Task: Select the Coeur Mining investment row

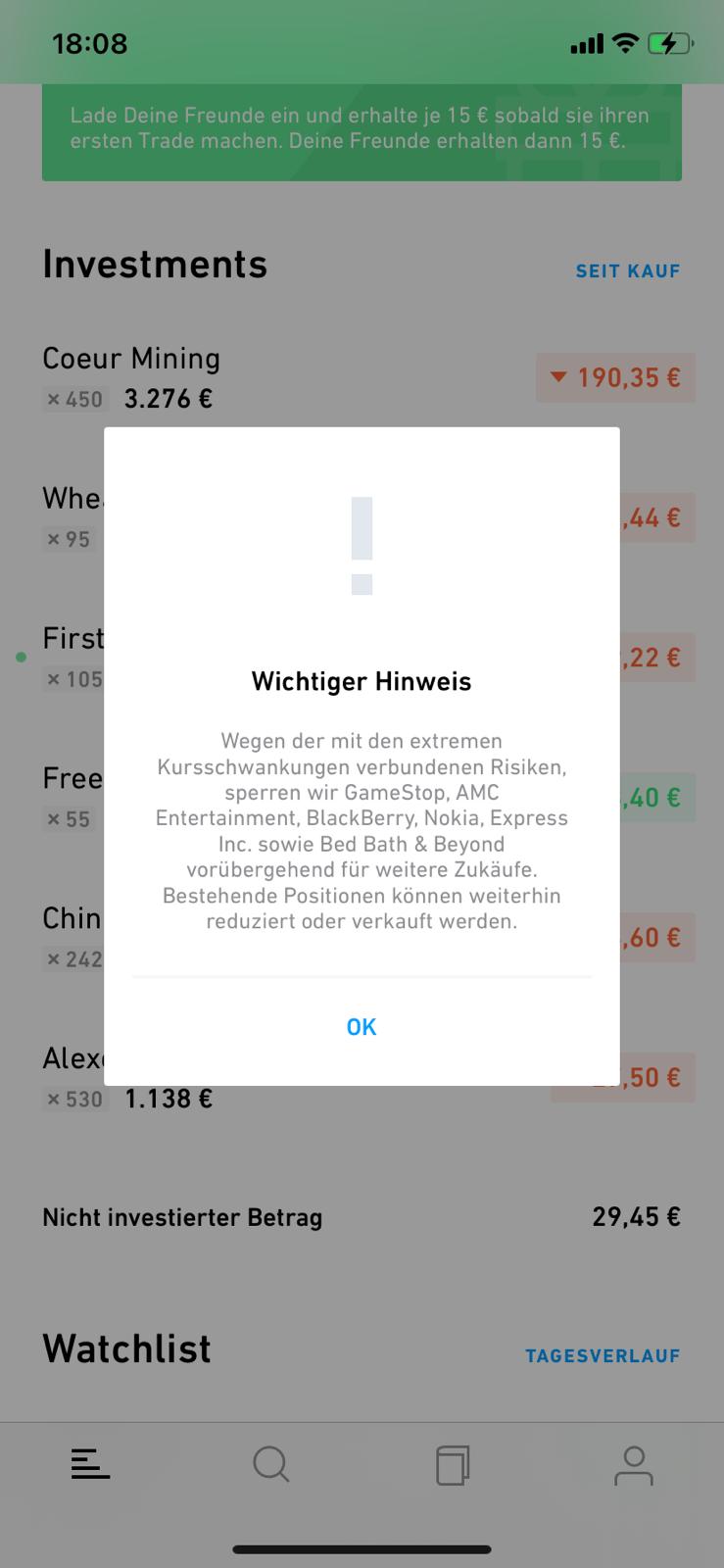Action: 130,359
